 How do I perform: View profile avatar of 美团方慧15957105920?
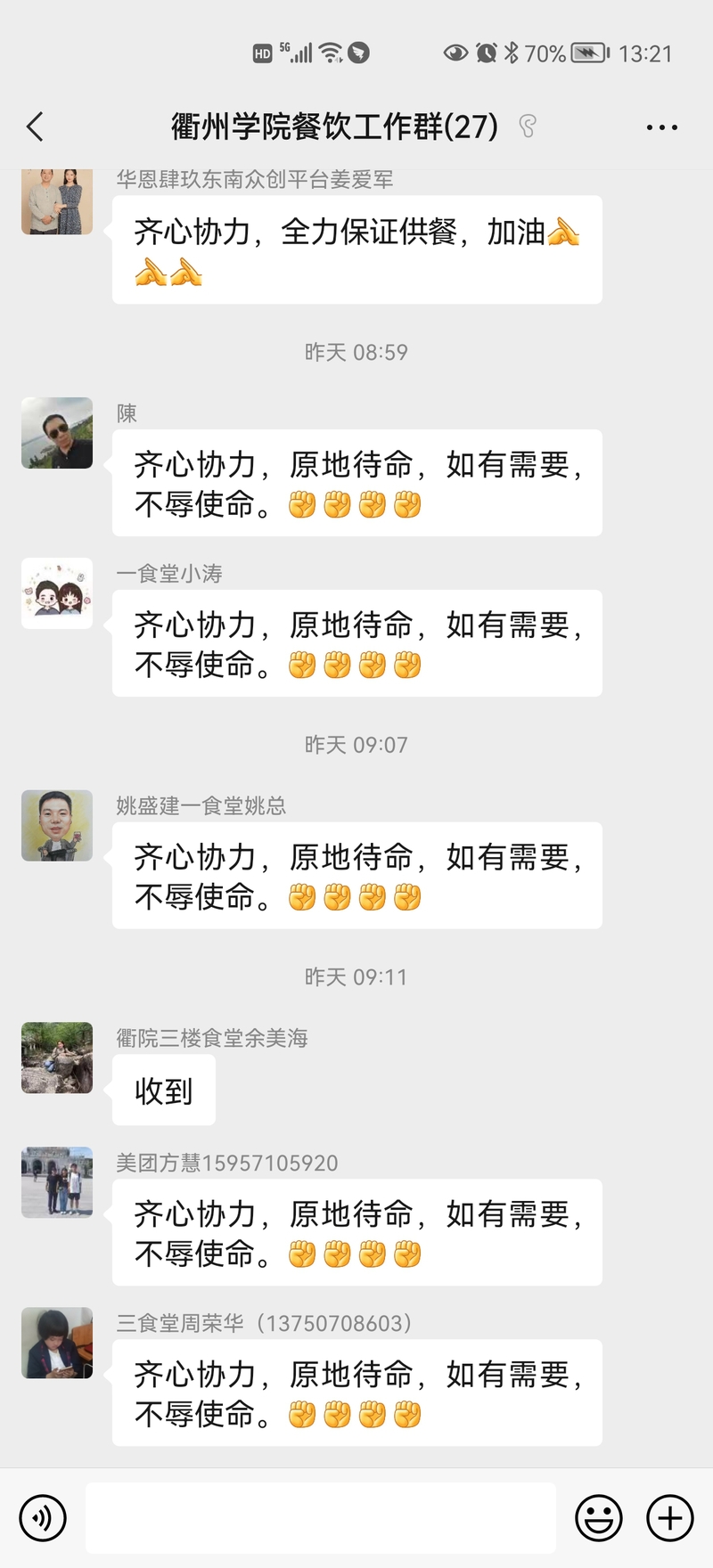(x=57, y=1182)
